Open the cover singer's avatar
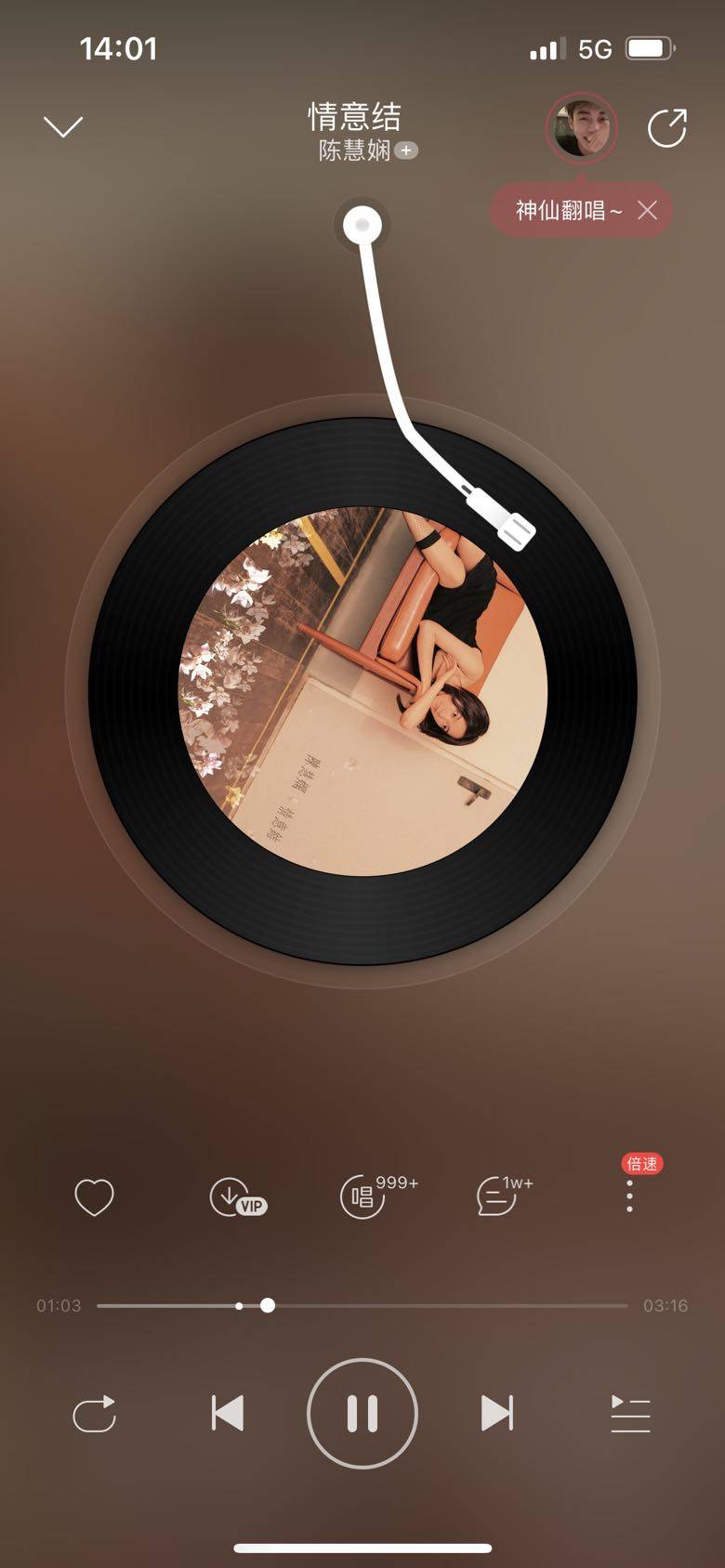Viewport: 725px width, 1568px height. (x=581, y=129)
